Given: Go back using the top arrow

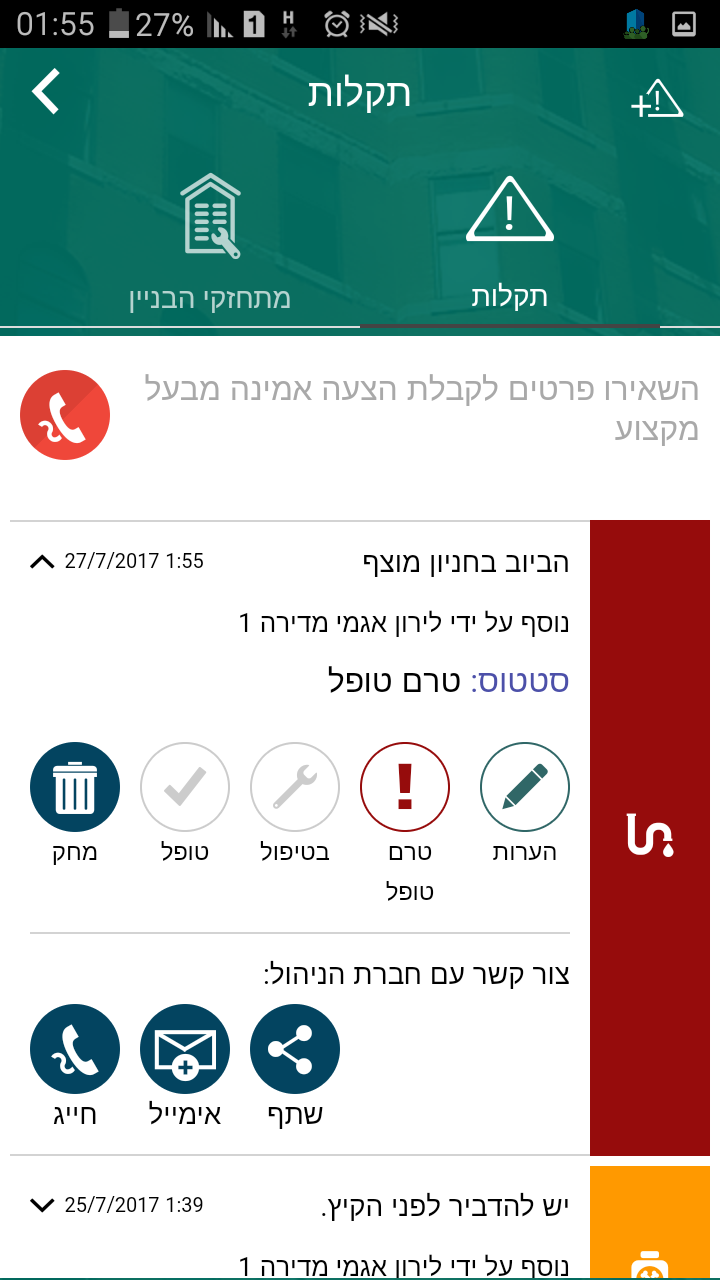Looking at the screenshot, I should [x=46, y=92].
